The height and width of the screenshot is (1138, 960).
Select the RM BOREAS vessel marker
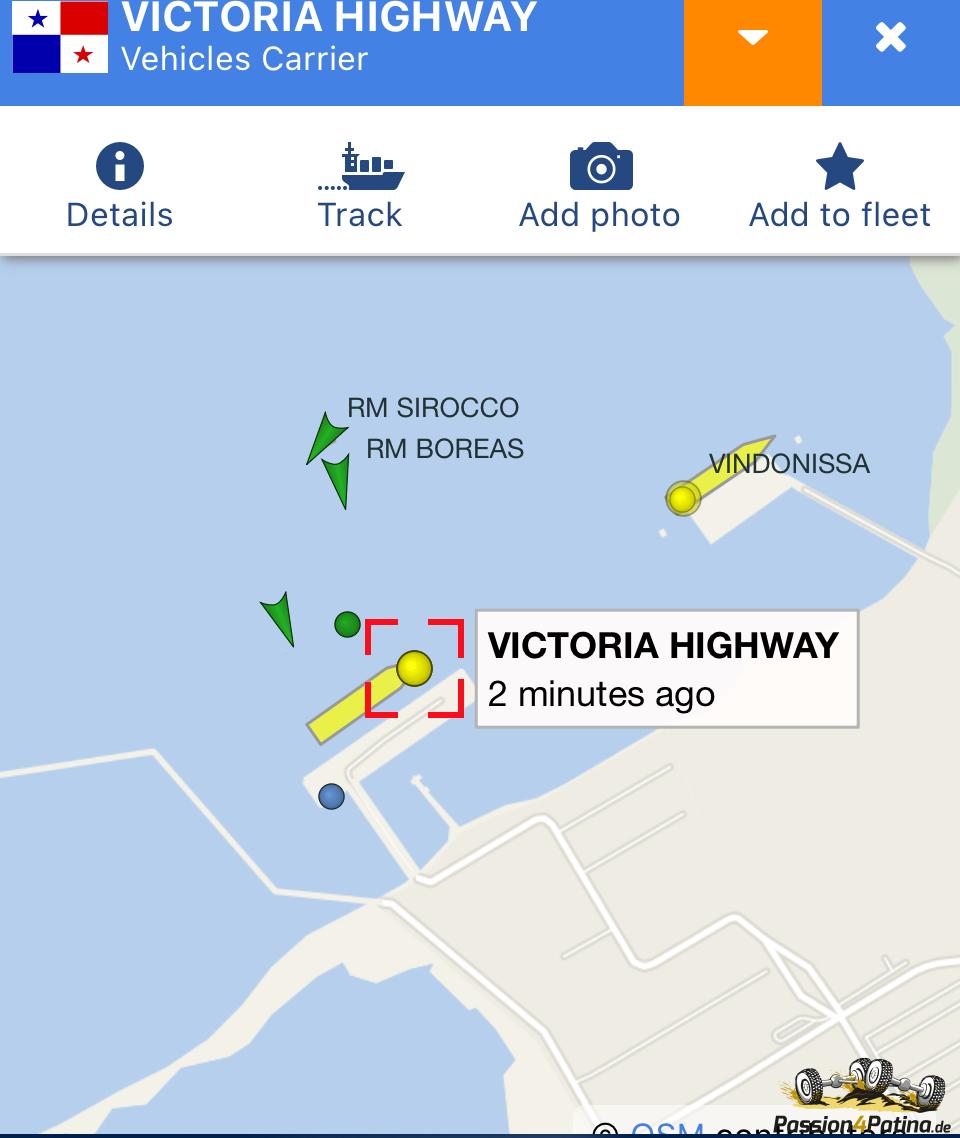[339, 479]
